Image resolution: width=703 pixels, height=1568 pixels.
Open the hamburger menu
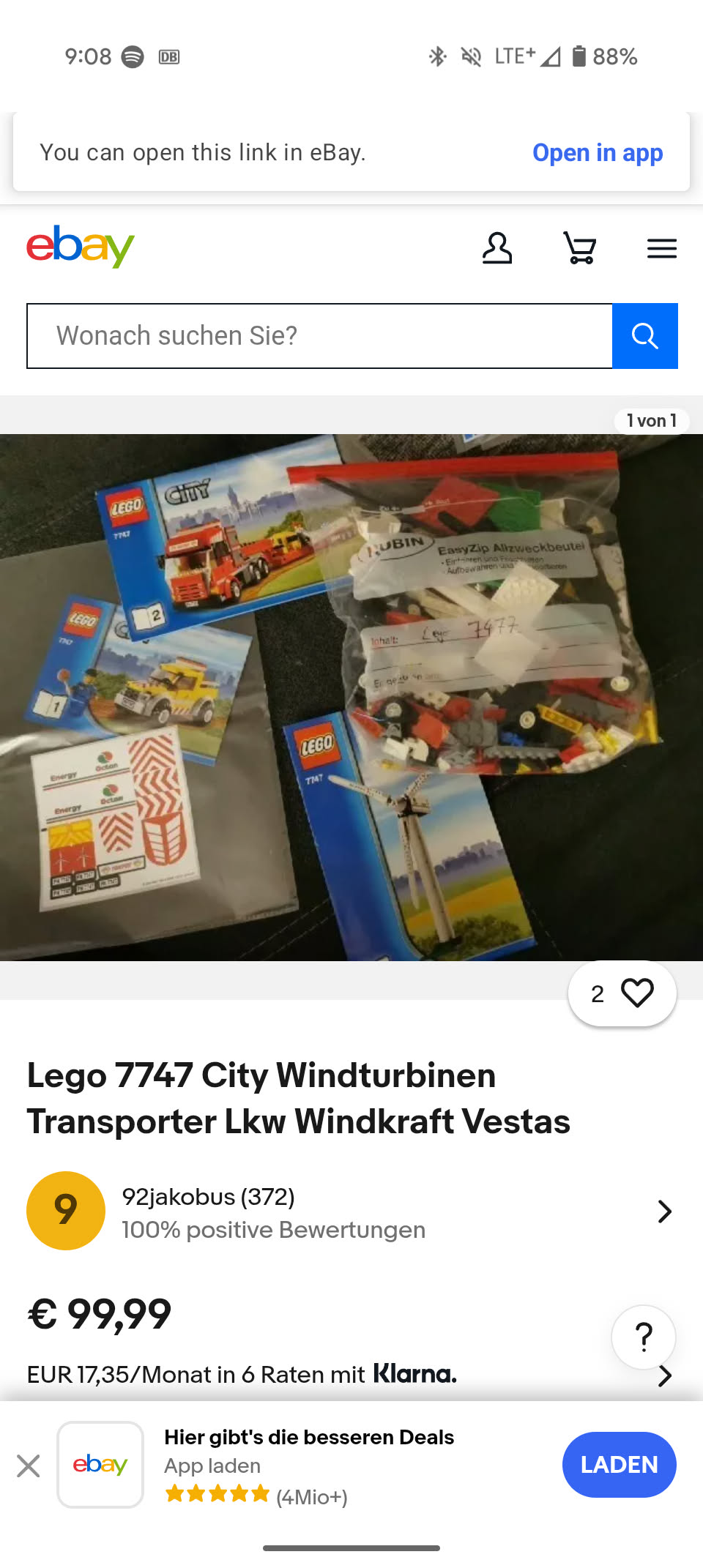(x=661, y=249)
